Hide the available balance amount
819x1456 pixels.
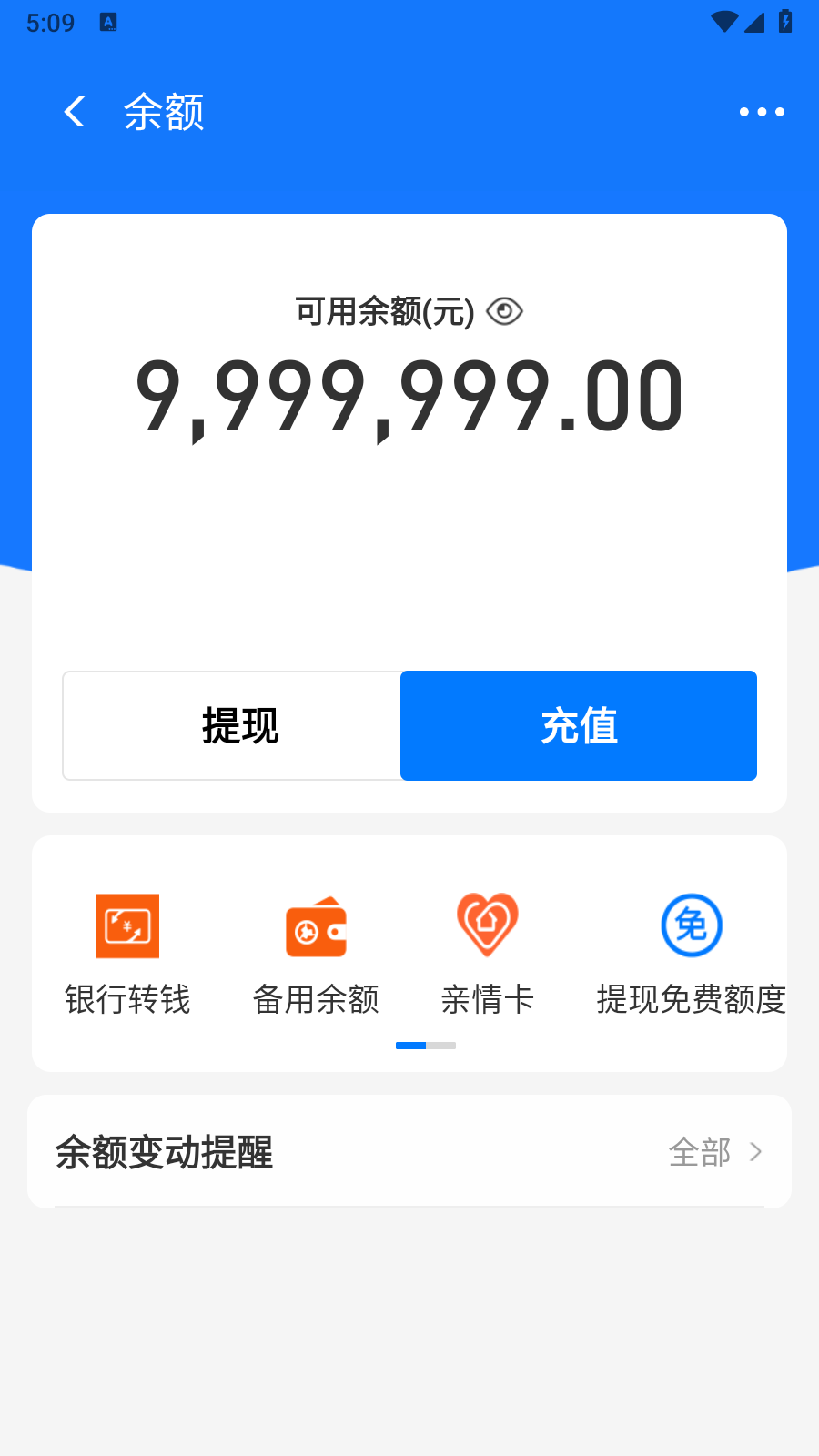tap(504, 312)
